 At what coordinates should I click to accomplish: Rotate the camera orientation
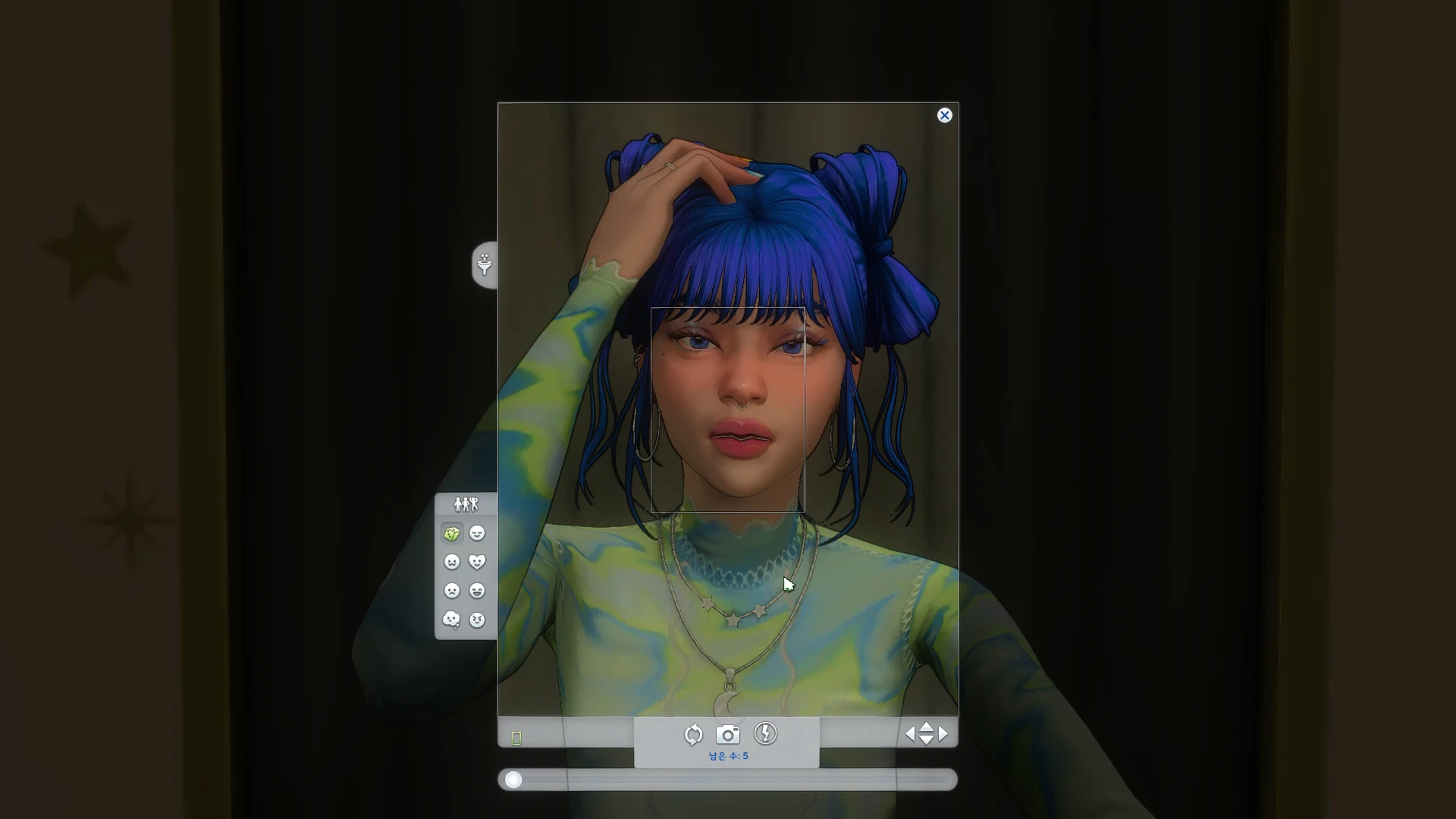pyautogui.click(x=693, y=734)
